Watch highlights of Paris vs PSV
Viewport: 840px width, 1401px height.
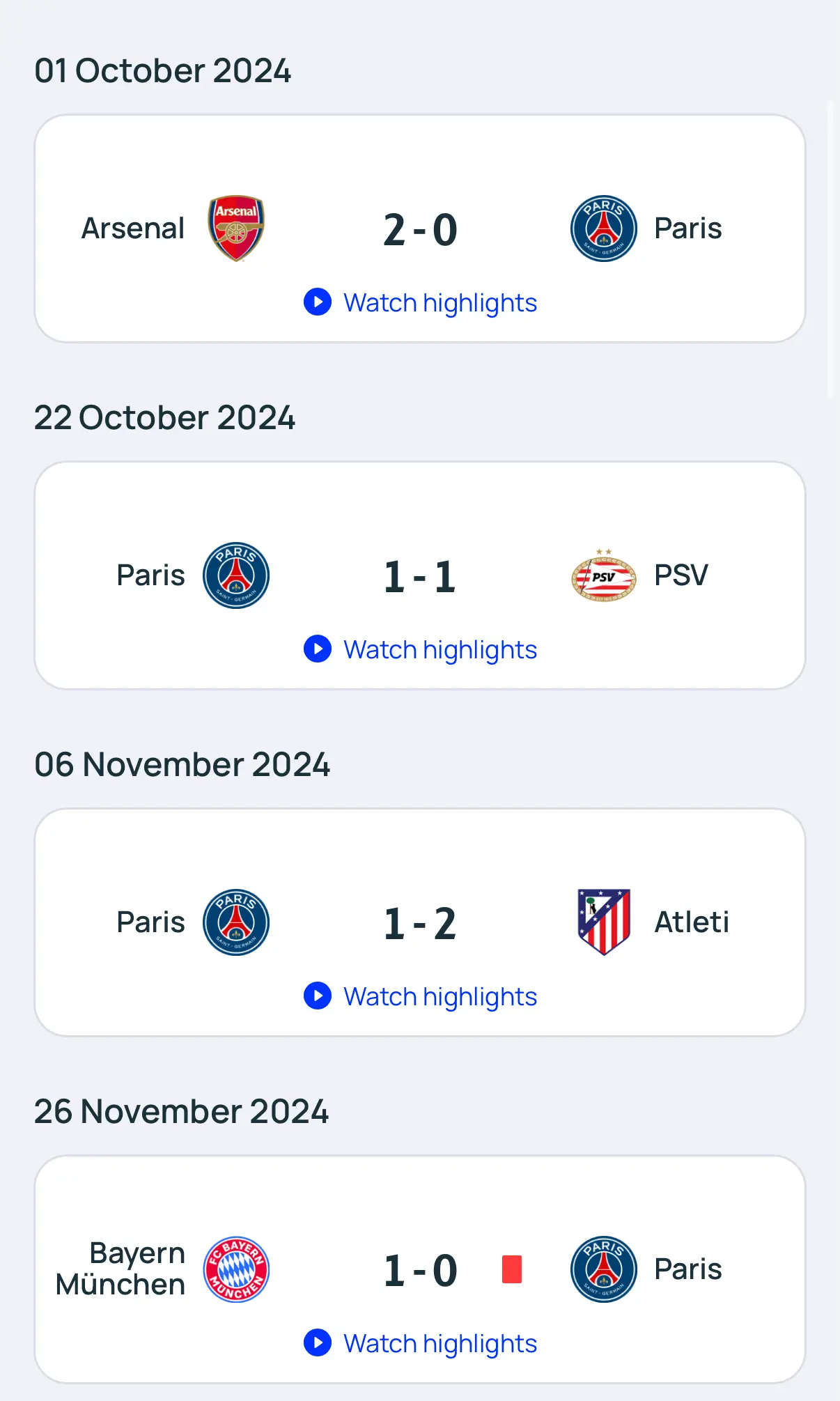(x=420, y=649)
